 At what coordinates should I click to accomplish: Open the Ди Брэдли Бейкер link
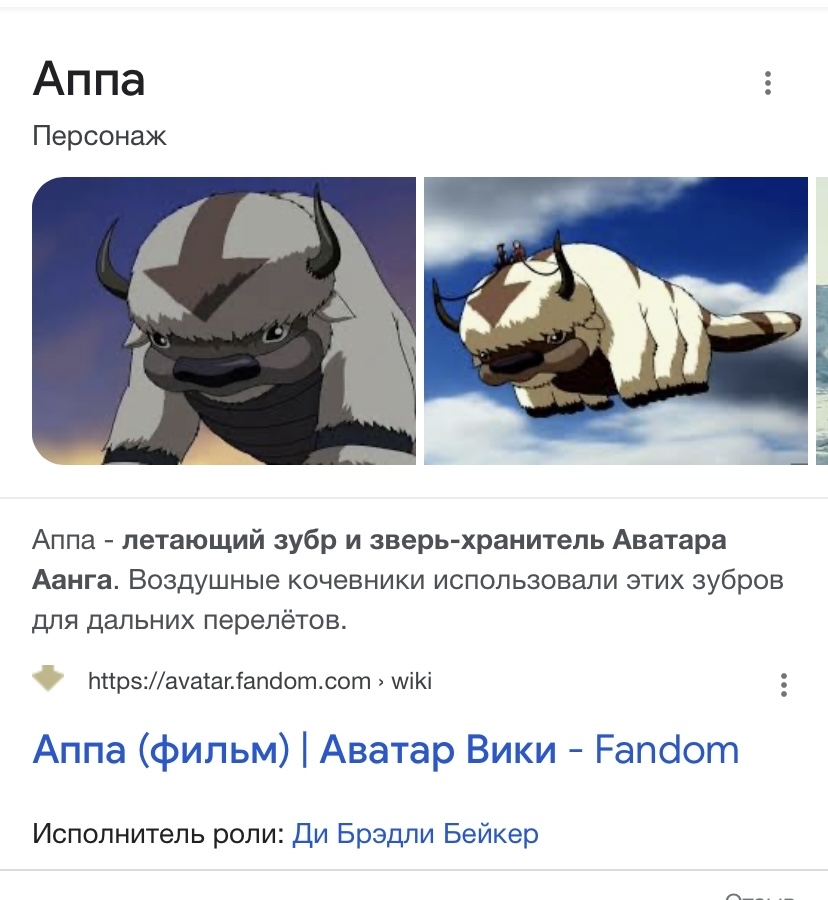coord(415,833)
